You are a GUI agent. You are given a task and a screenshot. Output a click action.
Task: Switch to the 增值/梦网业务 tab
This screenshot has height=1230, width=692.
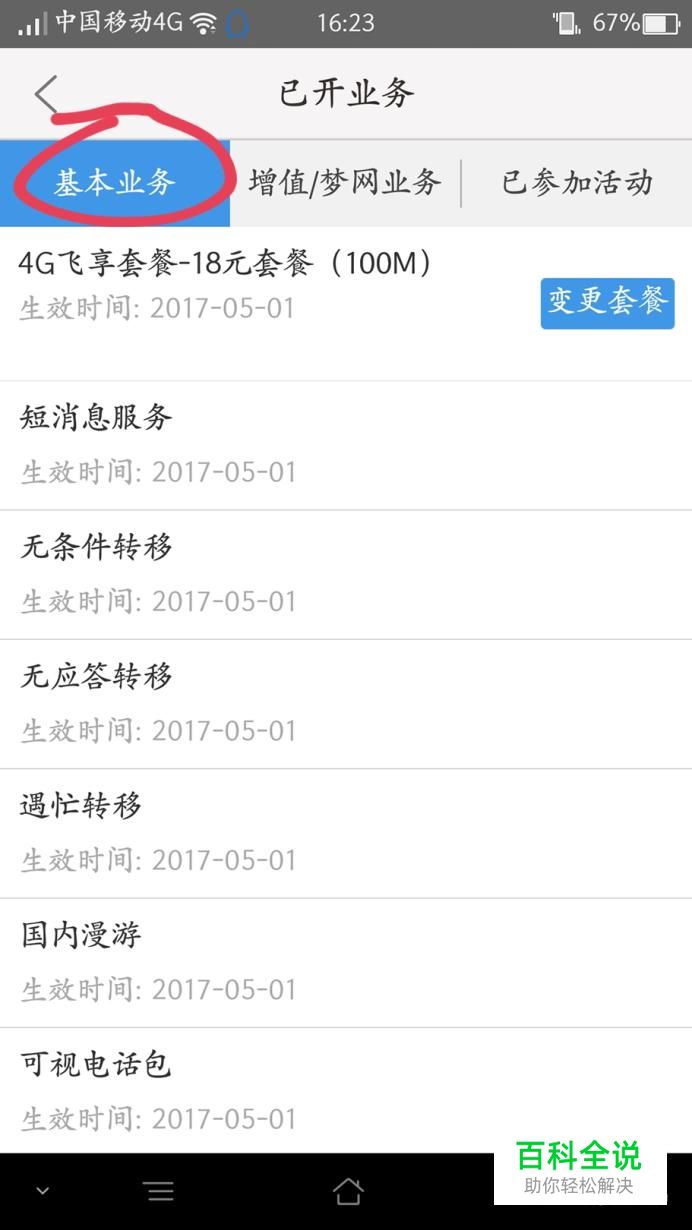coord(345,183)
